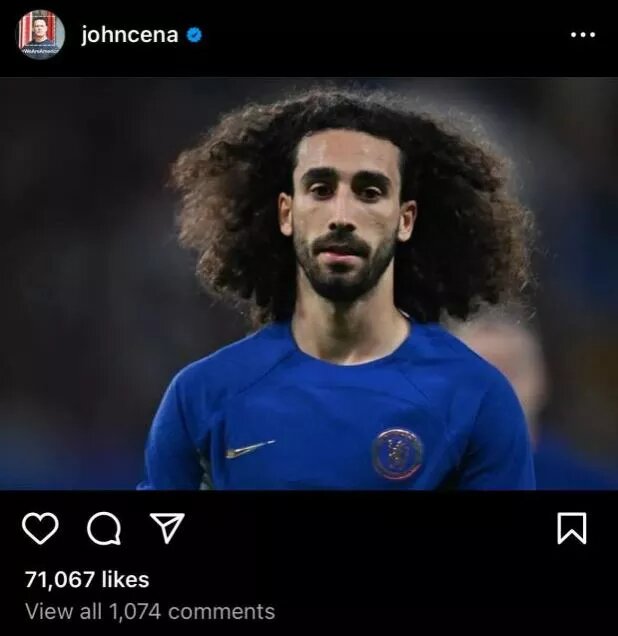The width and height of the screenshot is (618, 636).
Task: Open the johncena username link
Action: click(129, 35)
